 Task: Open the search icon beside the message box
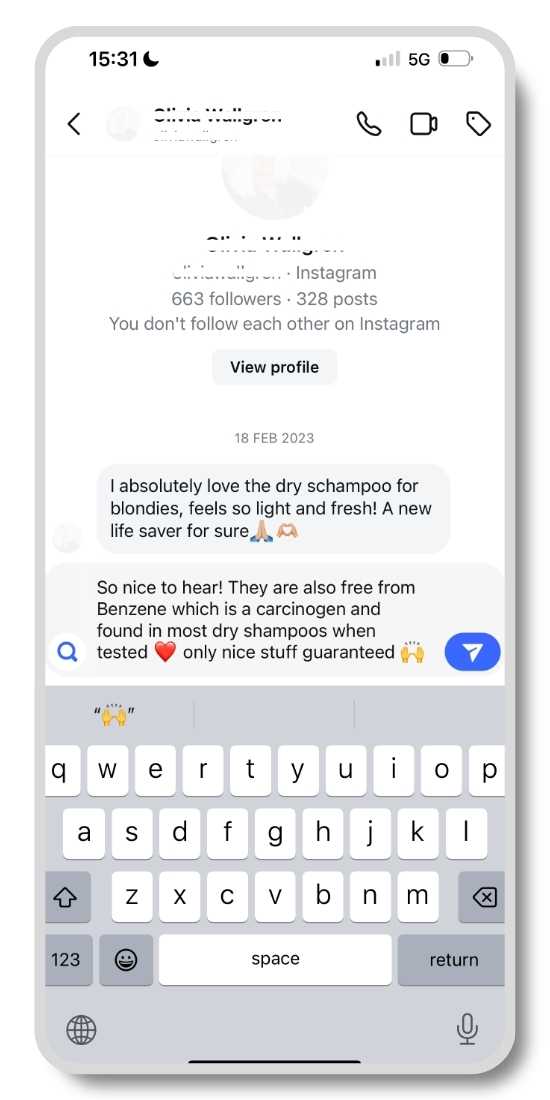pyautogui.click(x=67, y=652)
